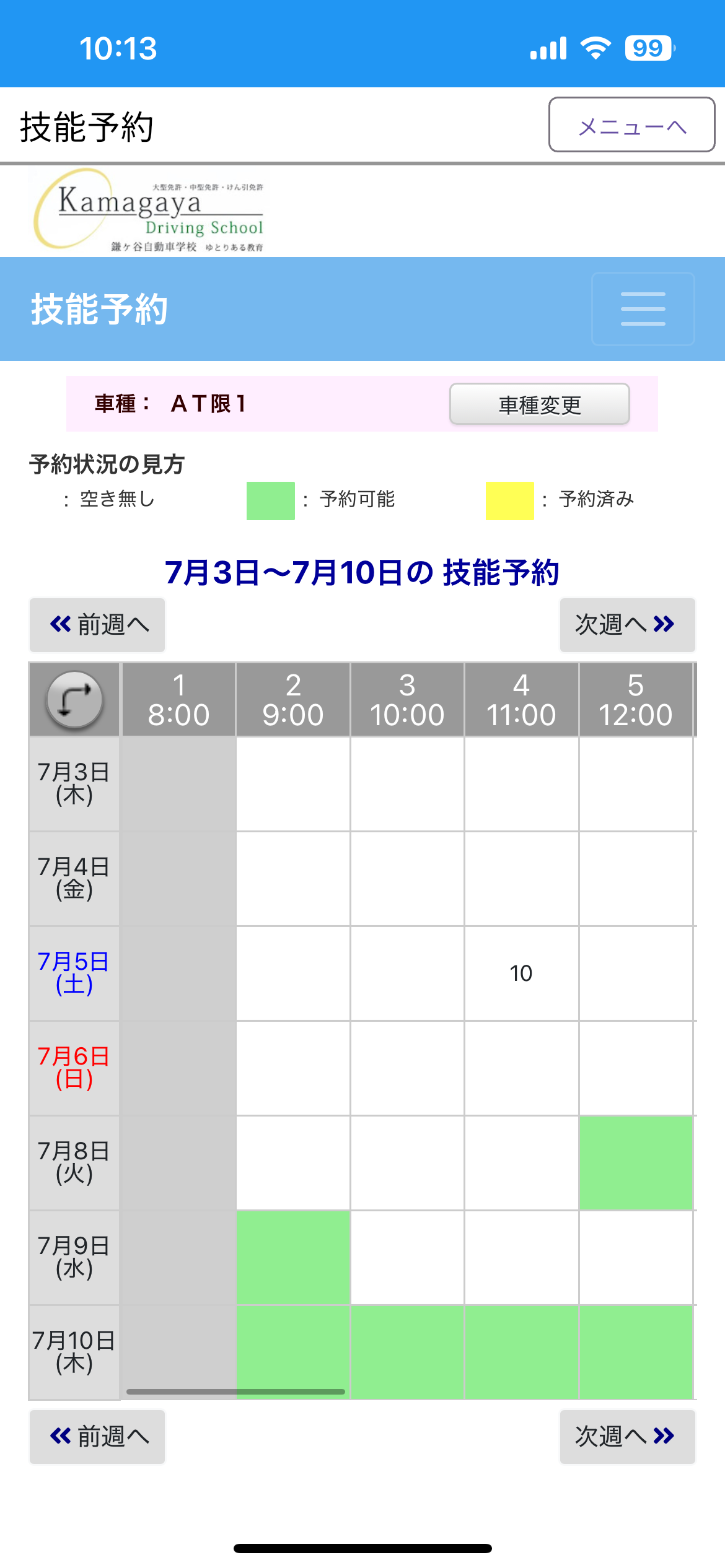Open the hamburger menu in 技能予約 bar
725x1568 pixels.
click(x=643, y=308)
